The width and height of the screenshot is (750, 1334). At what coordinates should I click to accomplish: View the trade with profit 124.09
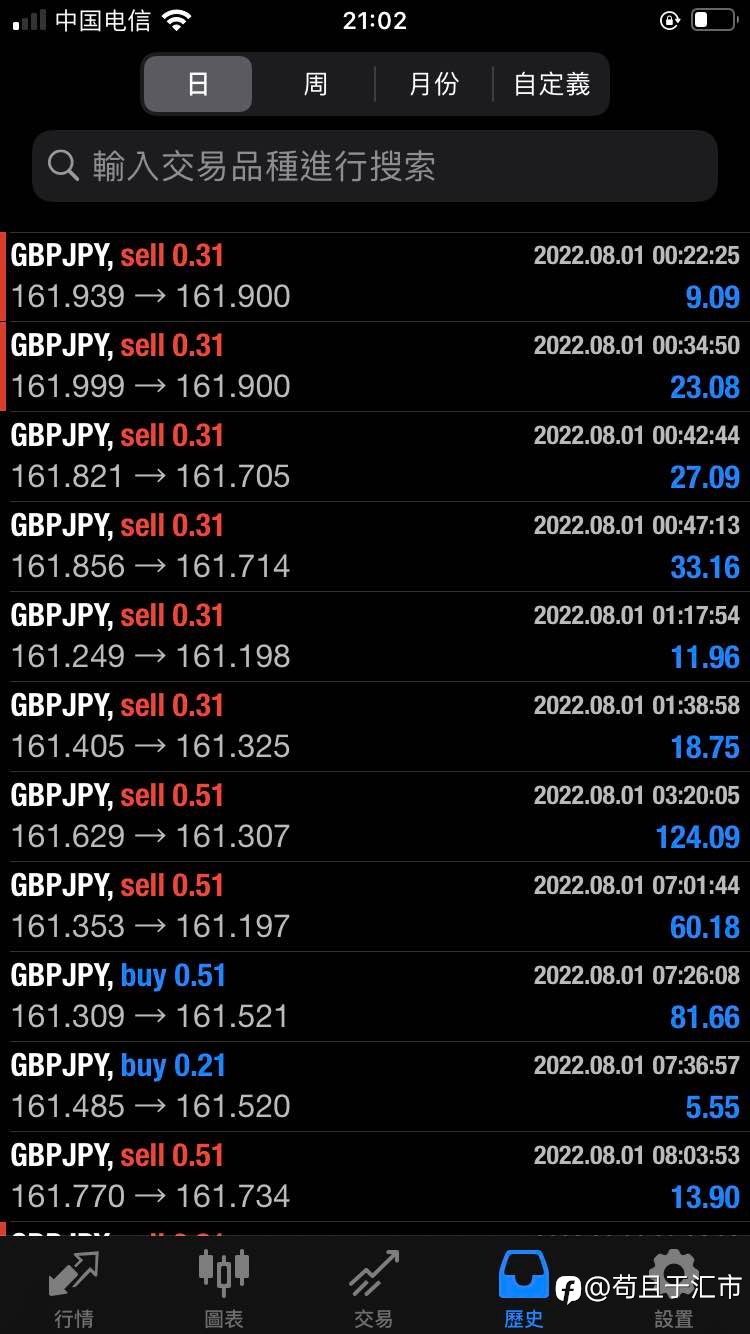(x=375, y=817)
